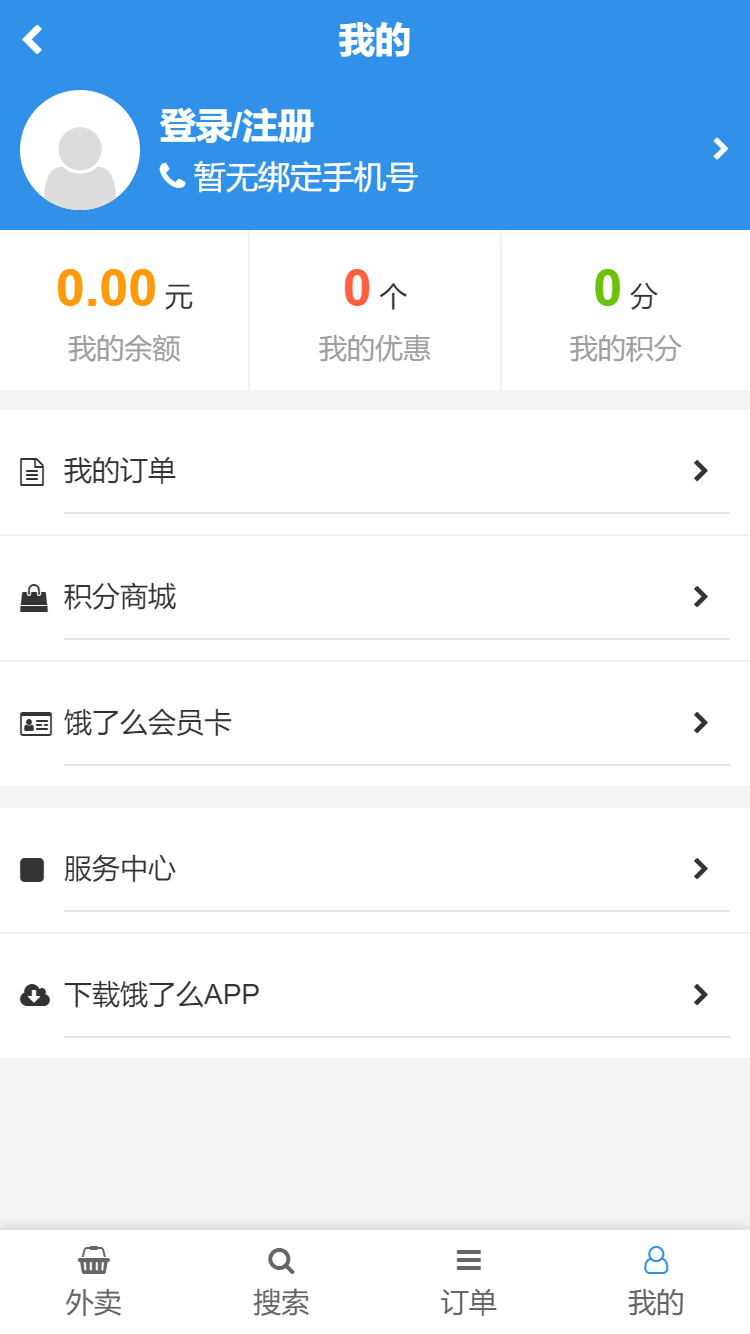
Task: View 我的余额 balance details
Action: (x=124, y=311)
